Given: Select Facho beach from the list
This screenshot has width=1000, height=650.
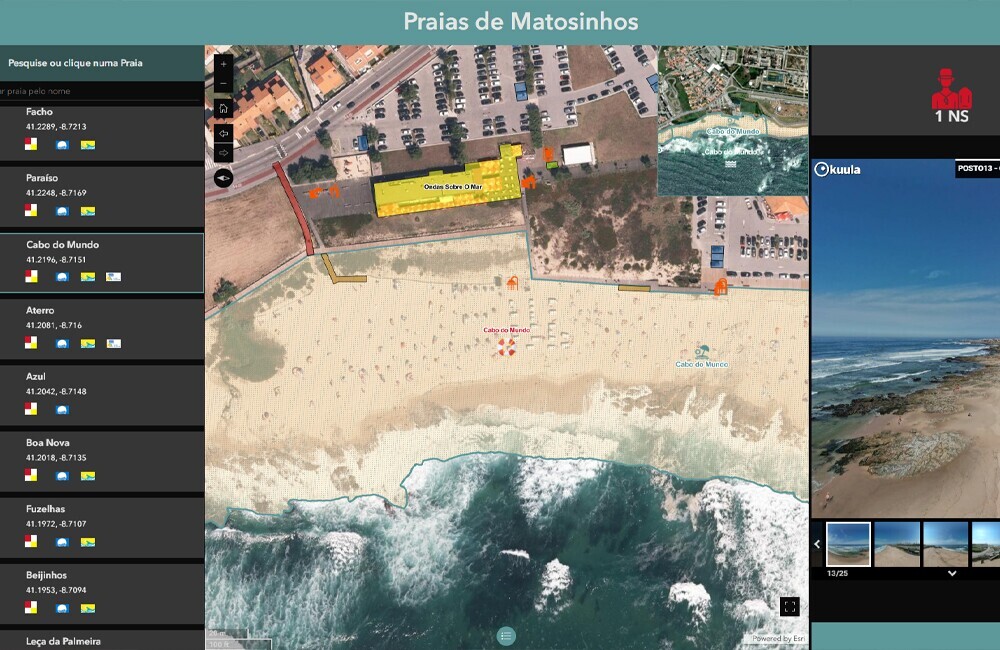Looking at the screenshot, I should pyautogui.click(x=100, y=127).
